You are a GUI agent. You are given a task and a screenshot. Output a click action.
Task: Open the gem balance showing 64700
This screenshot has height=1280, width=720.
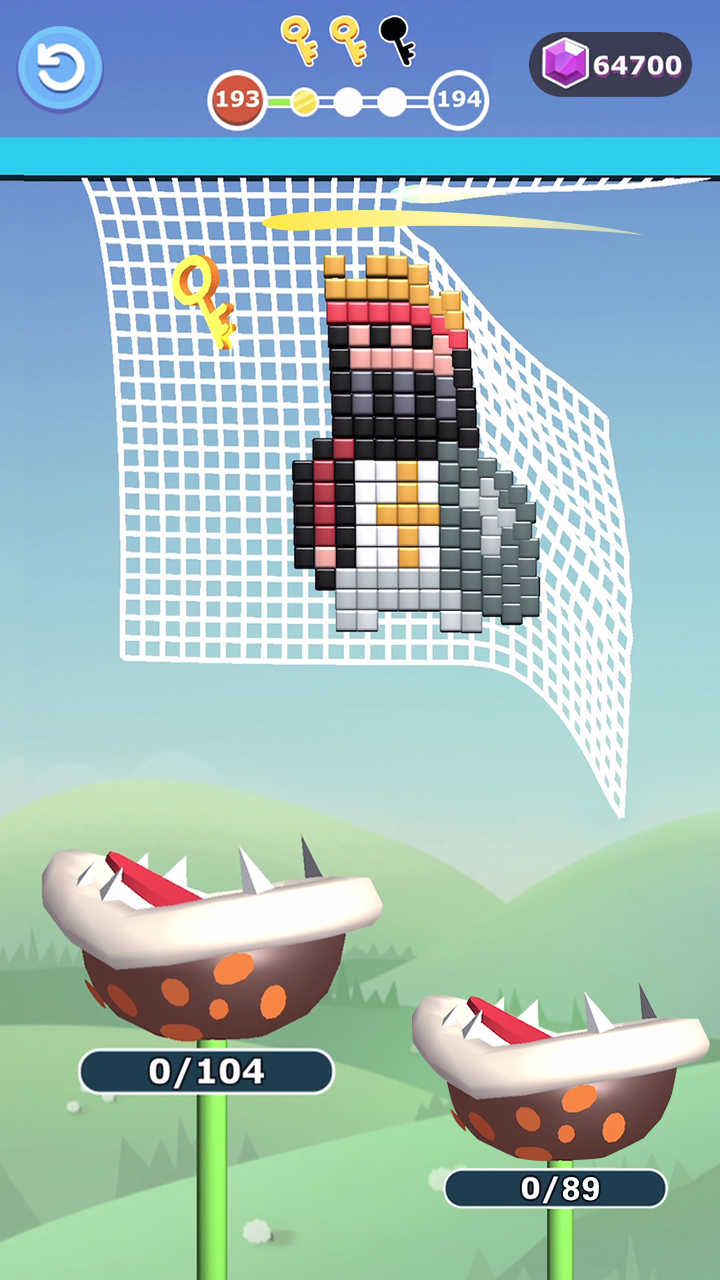610,65
